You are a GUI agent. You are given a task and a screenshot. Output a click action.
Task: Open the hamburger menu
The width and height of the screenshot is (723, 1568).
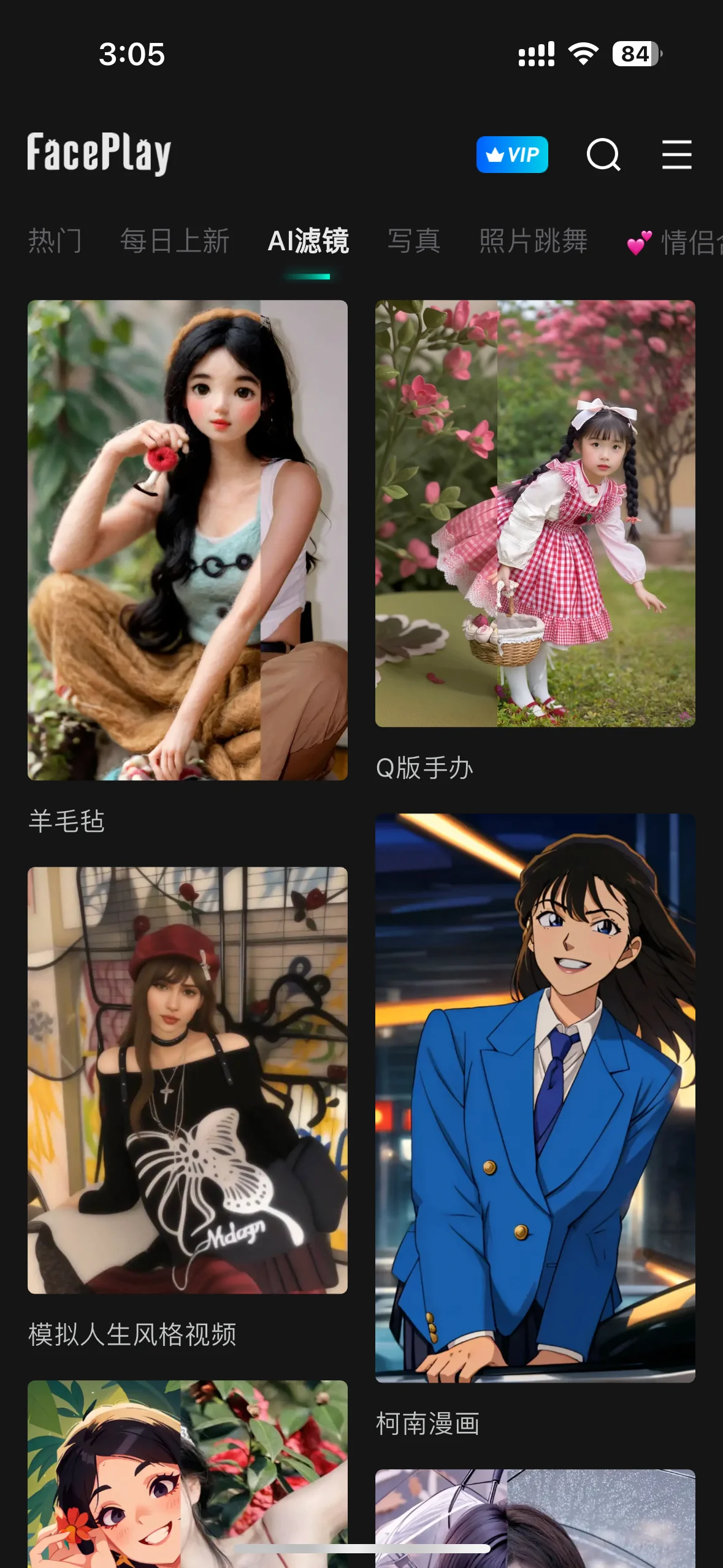pyautogui.click(x=676, y=155)
